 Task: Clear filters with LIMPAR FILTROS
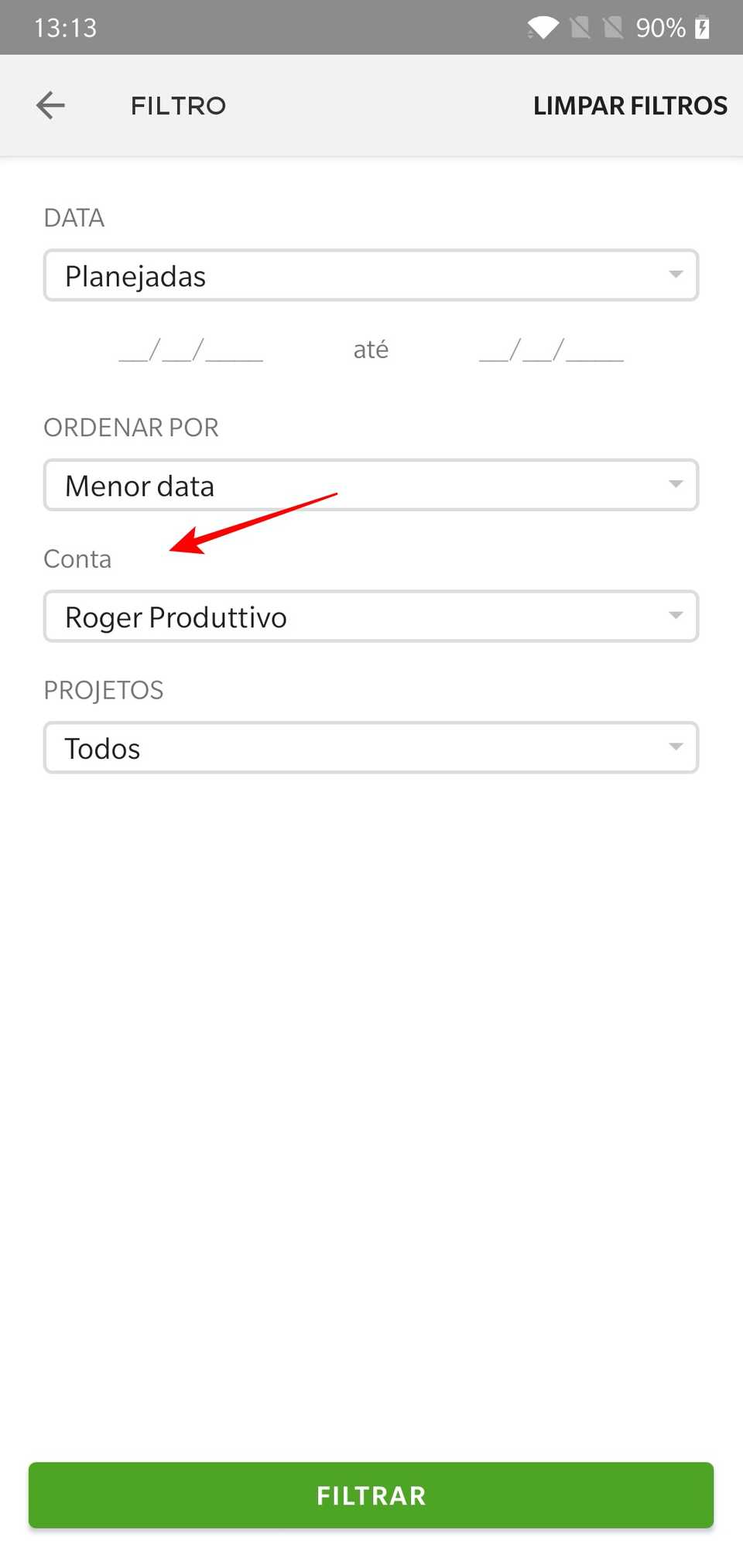coord(629,105)
